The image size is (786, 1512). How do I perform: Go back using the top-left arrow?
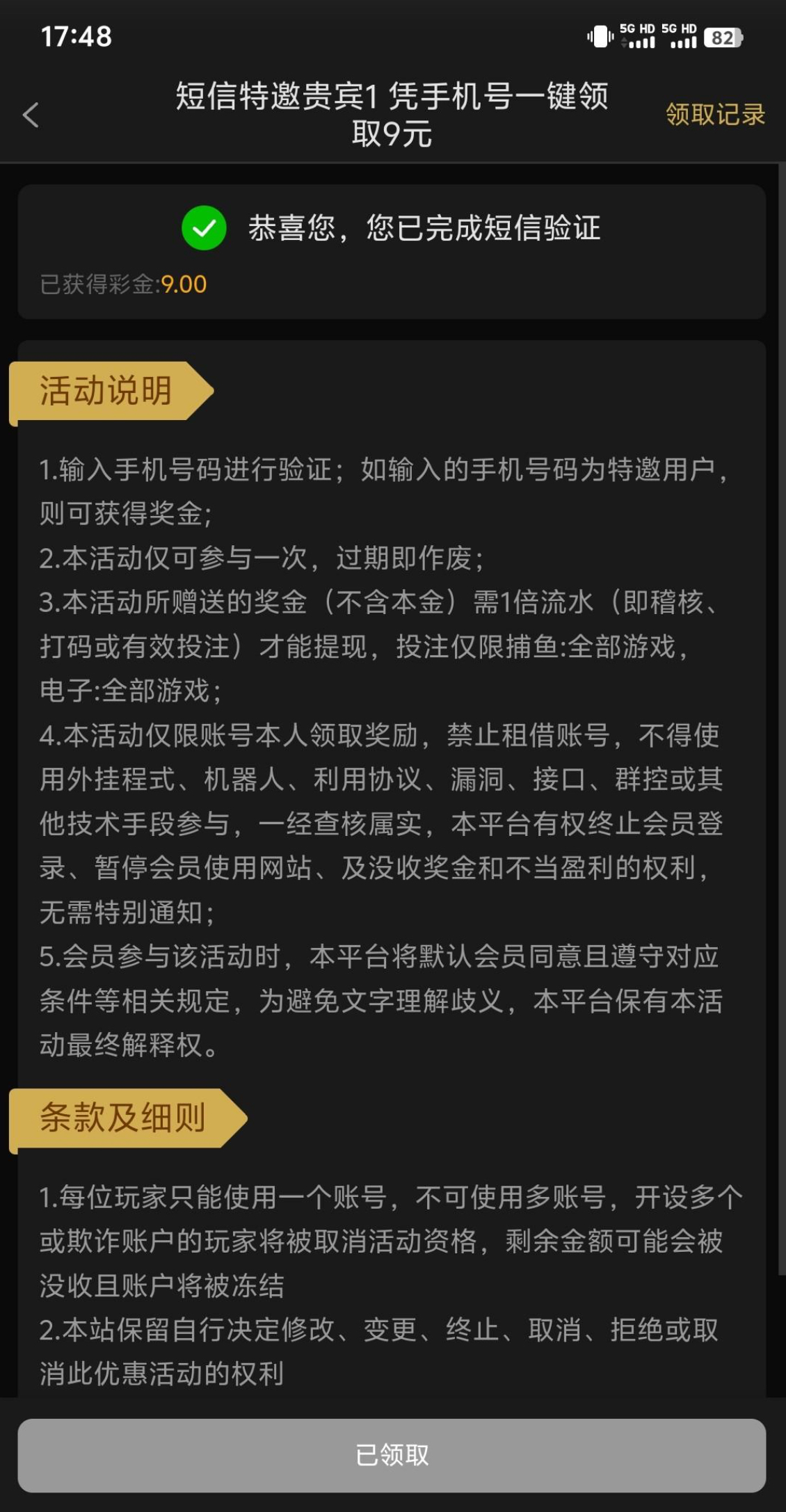click(31, 115)
